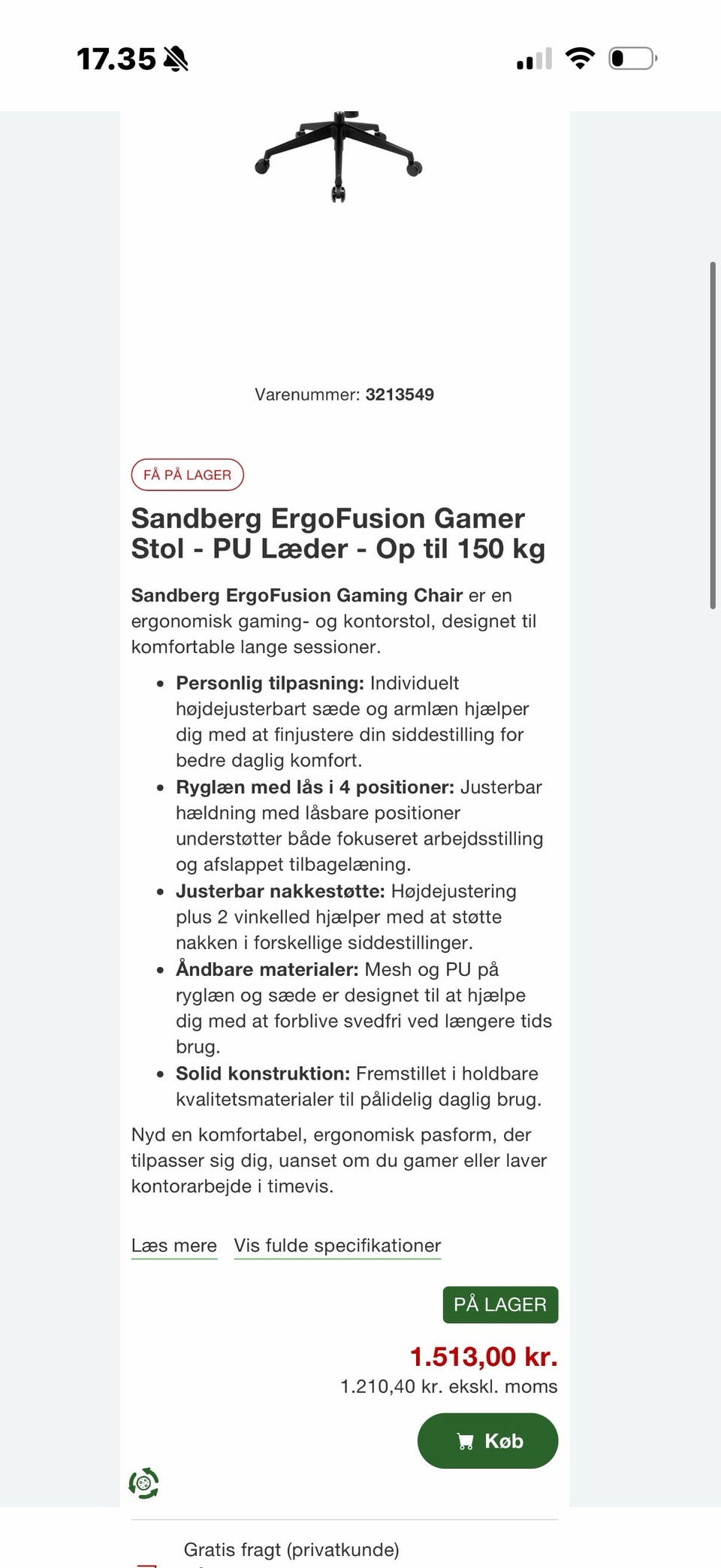Open the Læs mere link
Image resolution: width=721 pixels, height=1568 pixels.
pos(174,1245)
